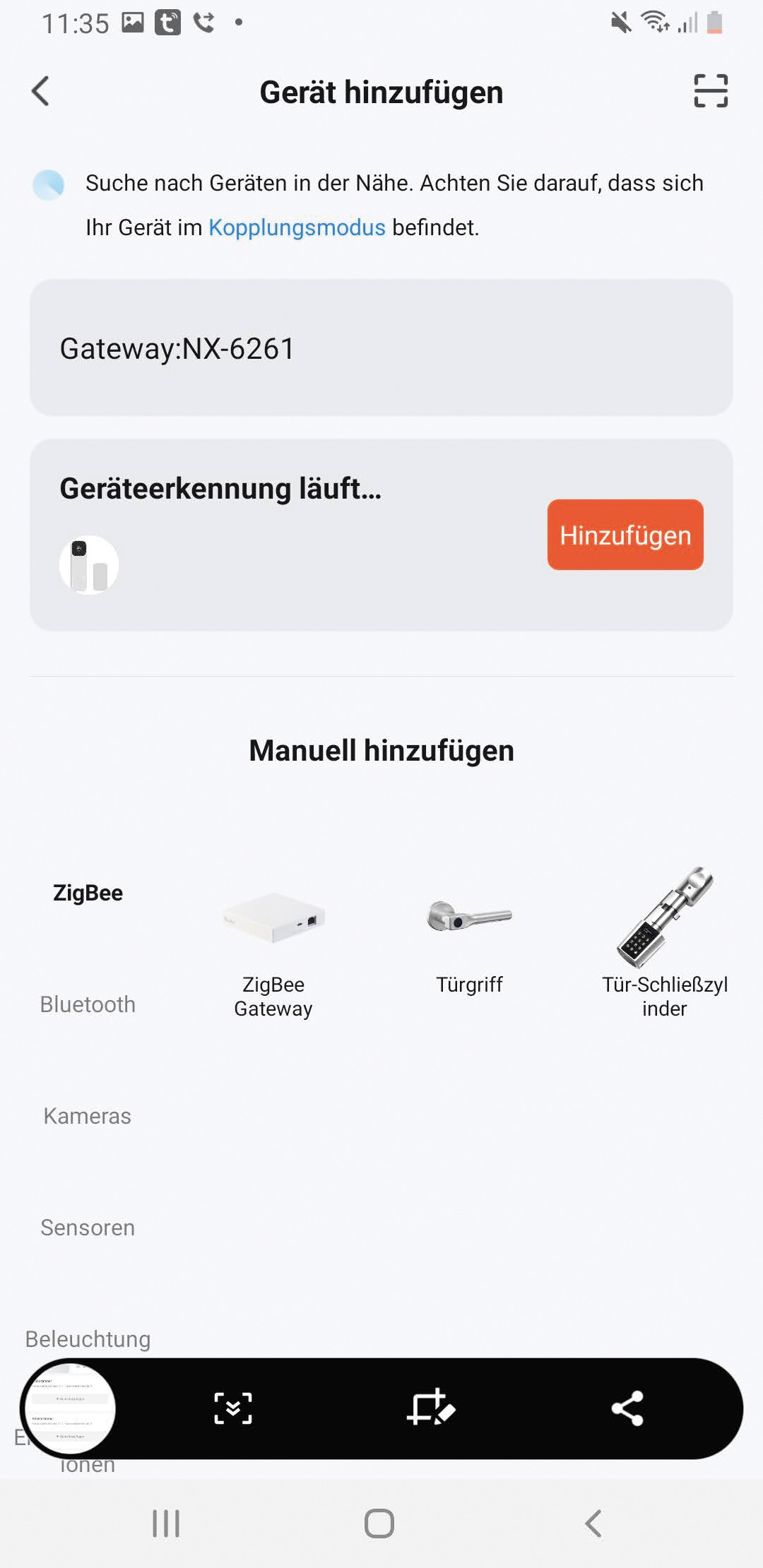Go back from Gerät hinzufügen screen
This screenshot has width=763, height=1568.
point(41,91)
